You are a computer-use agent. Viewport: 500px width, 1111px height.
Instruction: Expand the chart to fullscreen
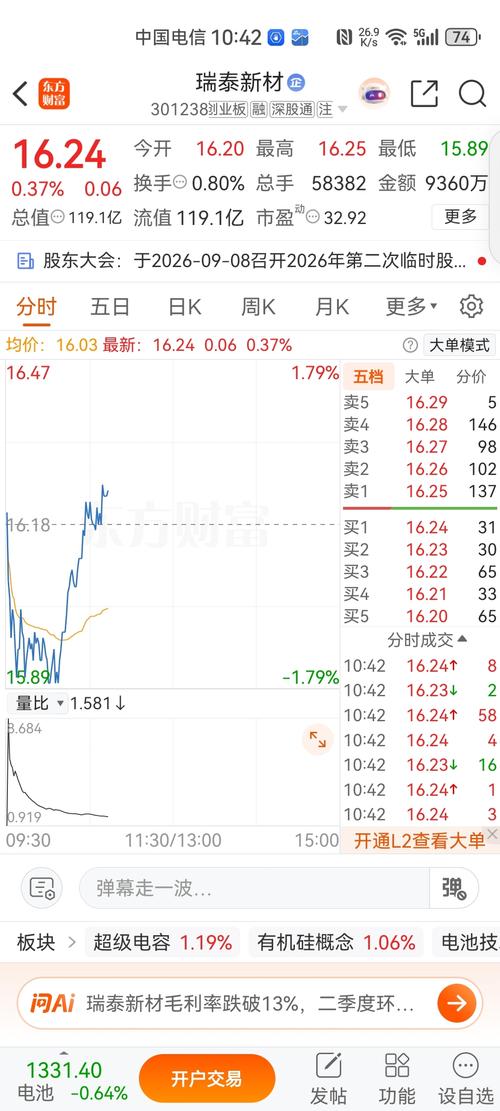317,740
